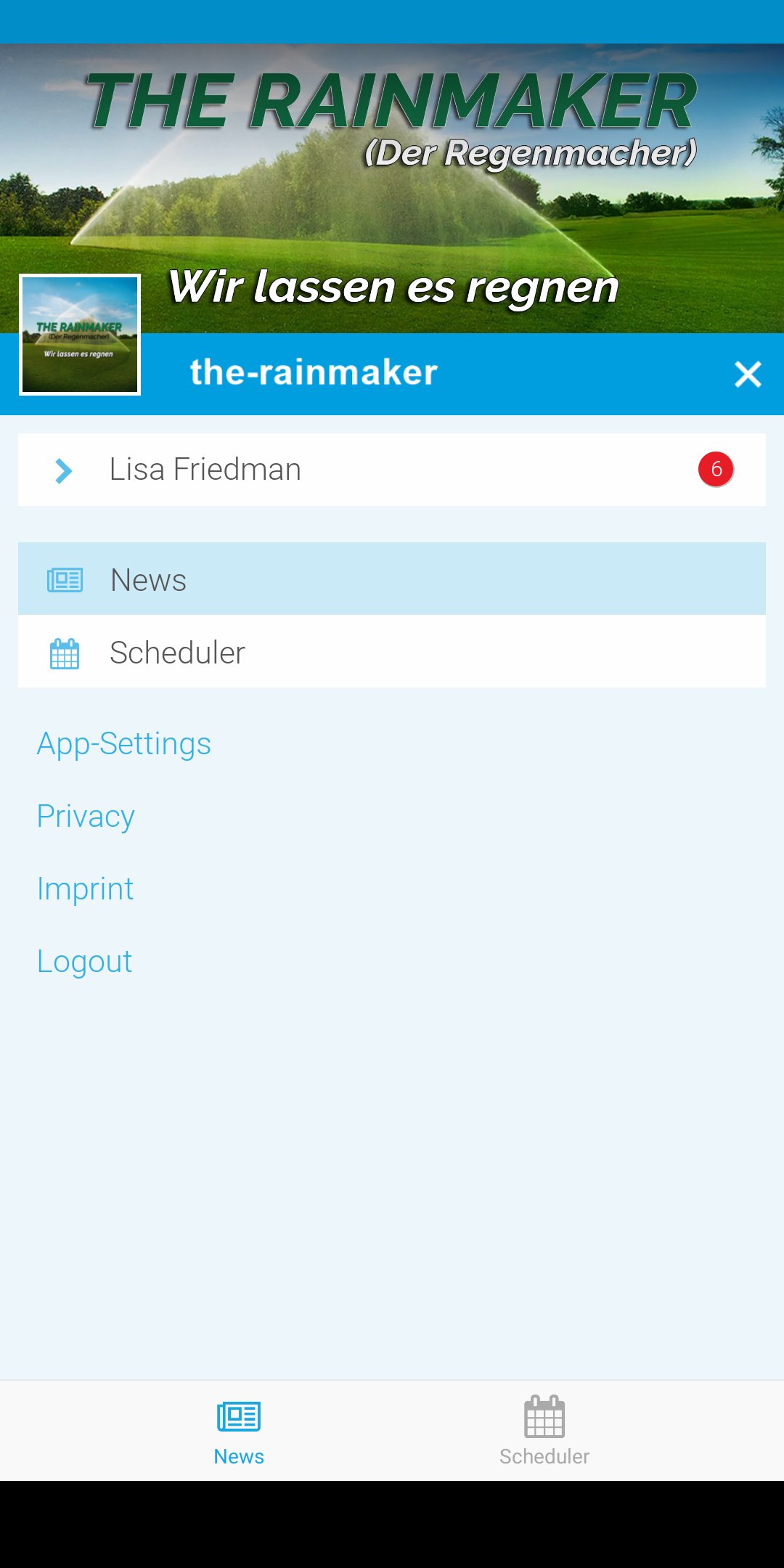View the Privacy page

point(86,816)
